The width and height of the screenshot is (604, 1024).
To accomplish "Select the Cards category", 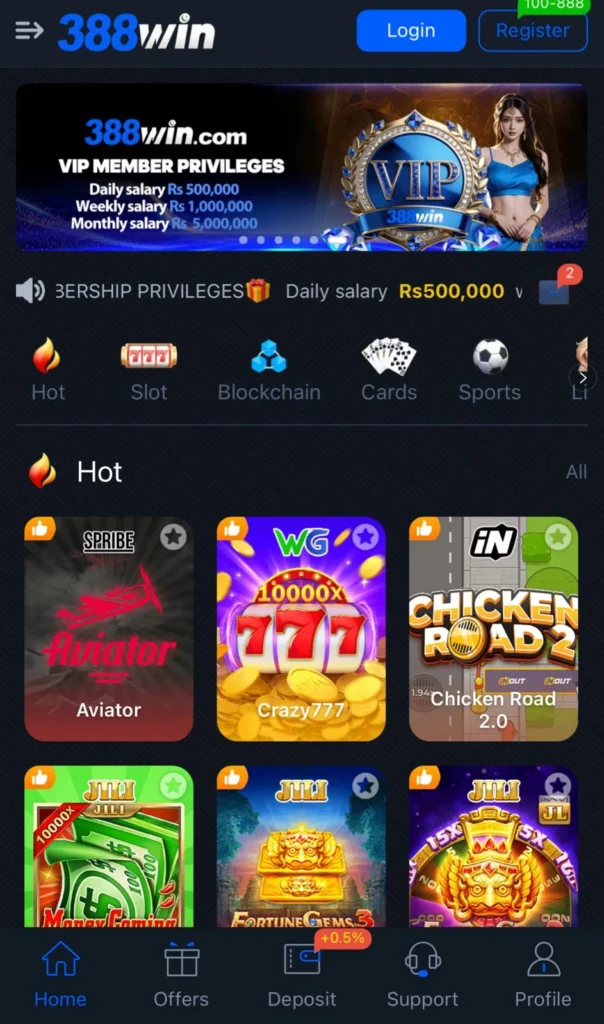I will click(x=389, y=370).
